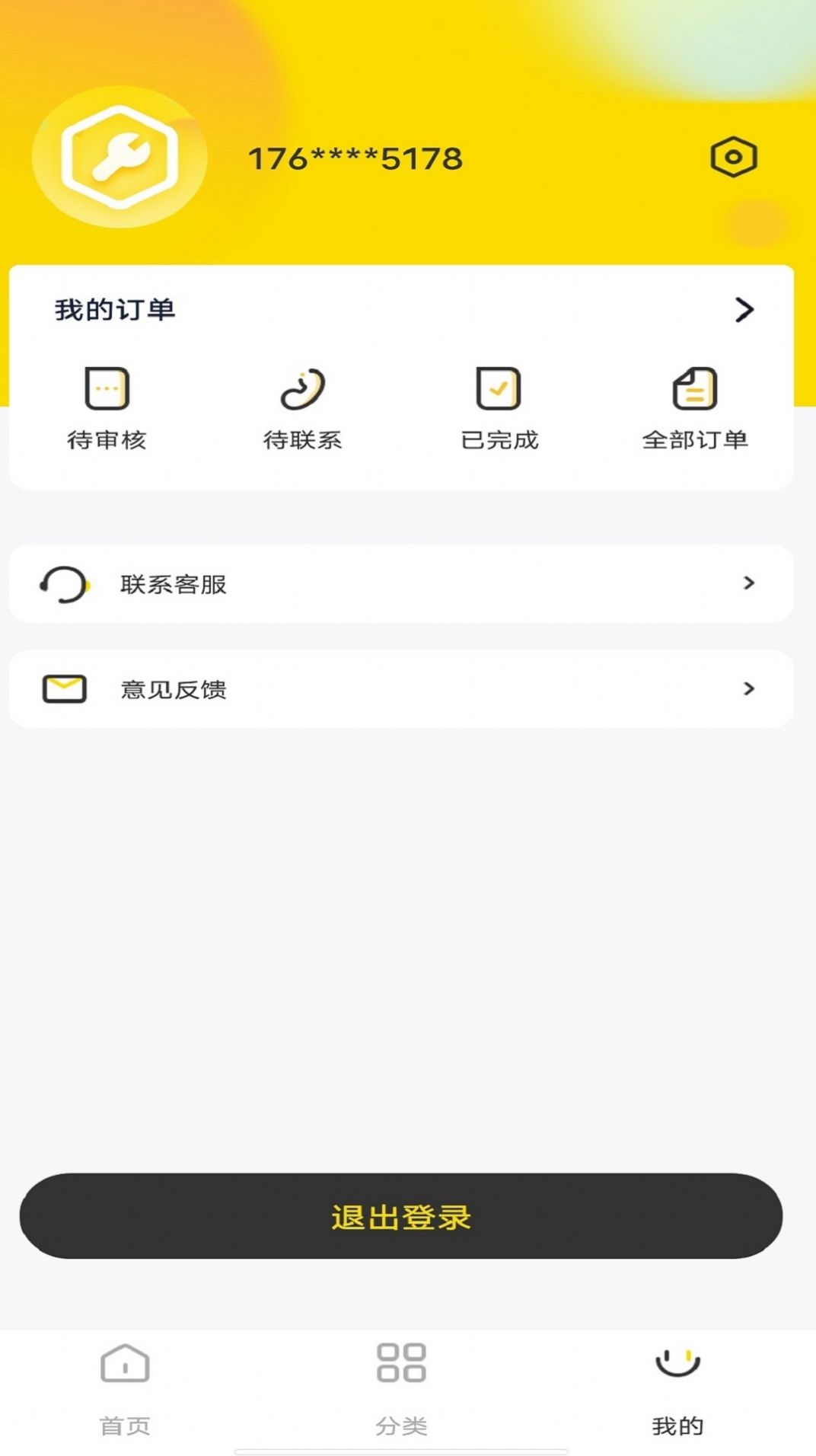Open the settings gear icon

[x=733, y=156]
